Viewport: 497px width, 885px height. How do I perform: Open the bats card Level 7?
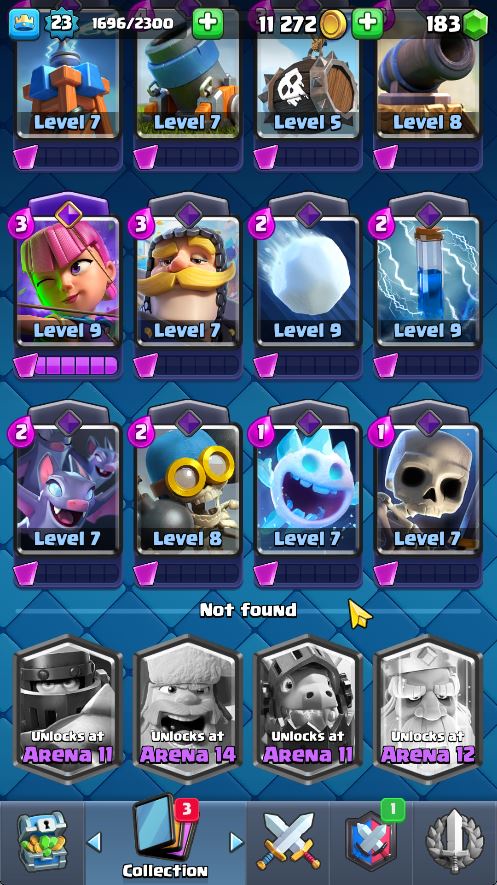pyautogui.click(x=68, y=489)
